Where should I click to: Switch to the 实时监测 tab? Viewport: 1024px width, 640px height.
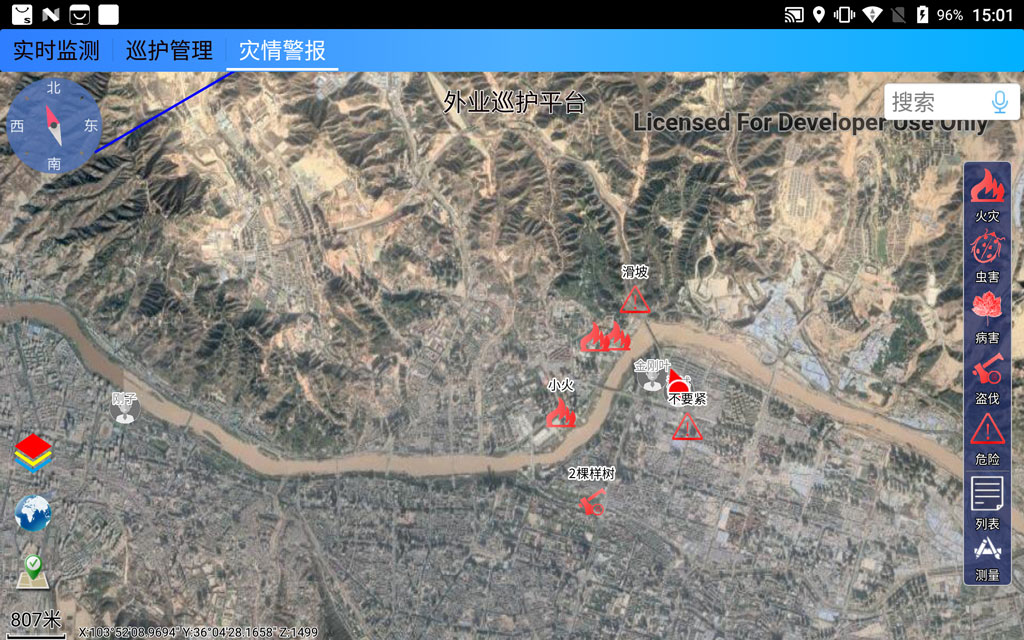pos(56,51)
